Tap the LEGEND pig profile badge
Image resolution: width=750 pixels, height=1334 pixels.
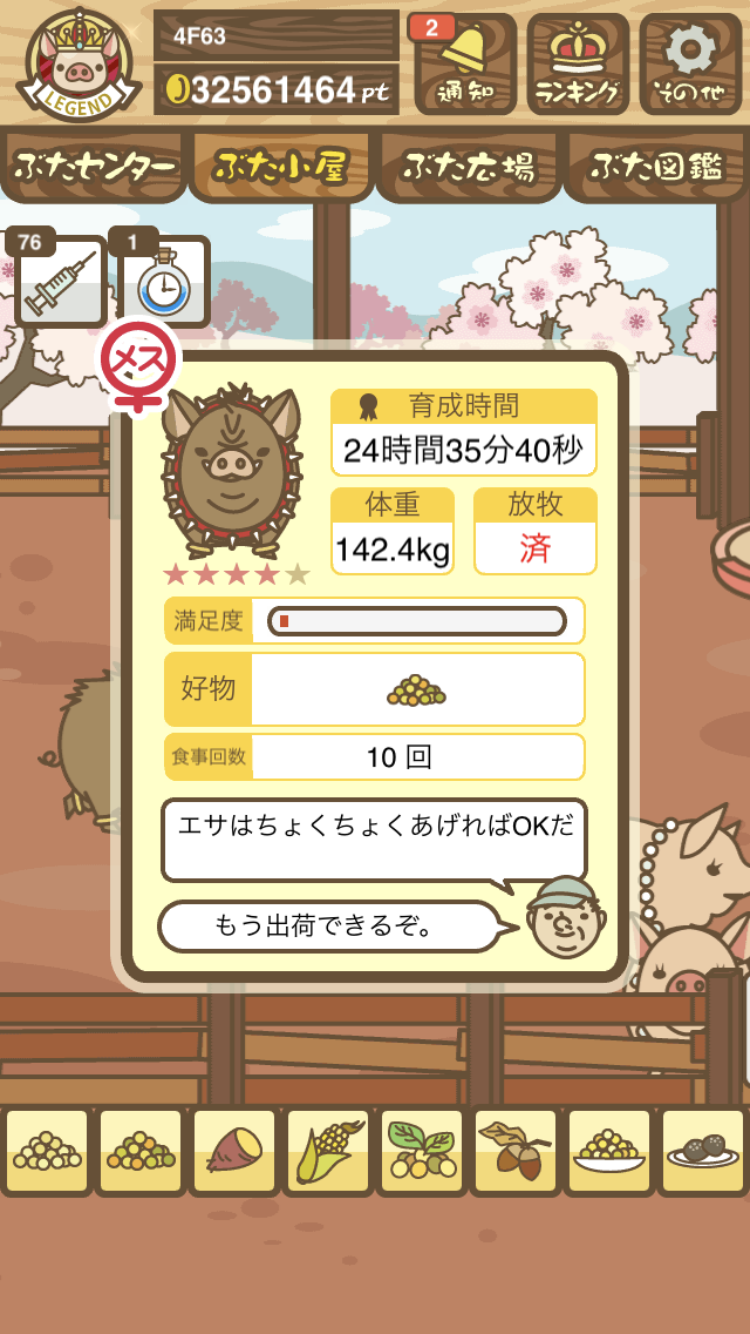click(79, 66)
